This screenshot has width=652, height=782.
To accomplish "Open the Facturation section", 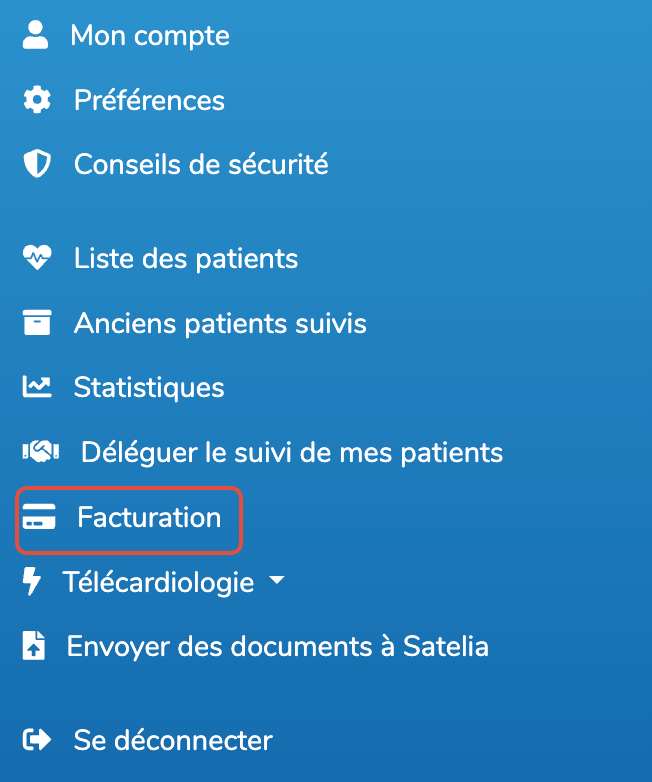I will [148, 518].
